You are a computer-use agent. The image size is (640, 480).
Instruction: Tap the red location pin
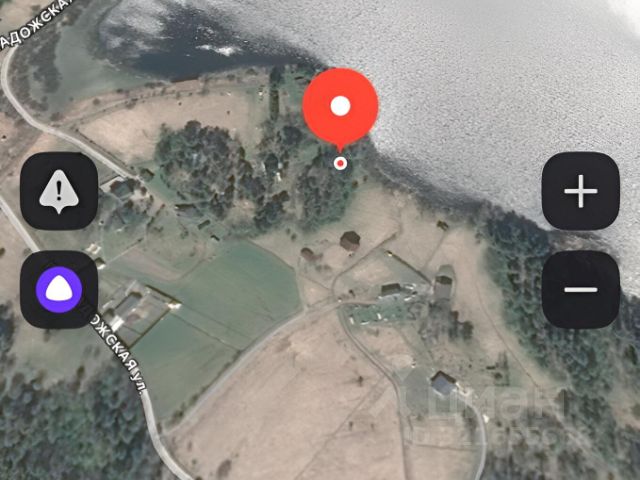click(x=340, y=108)
